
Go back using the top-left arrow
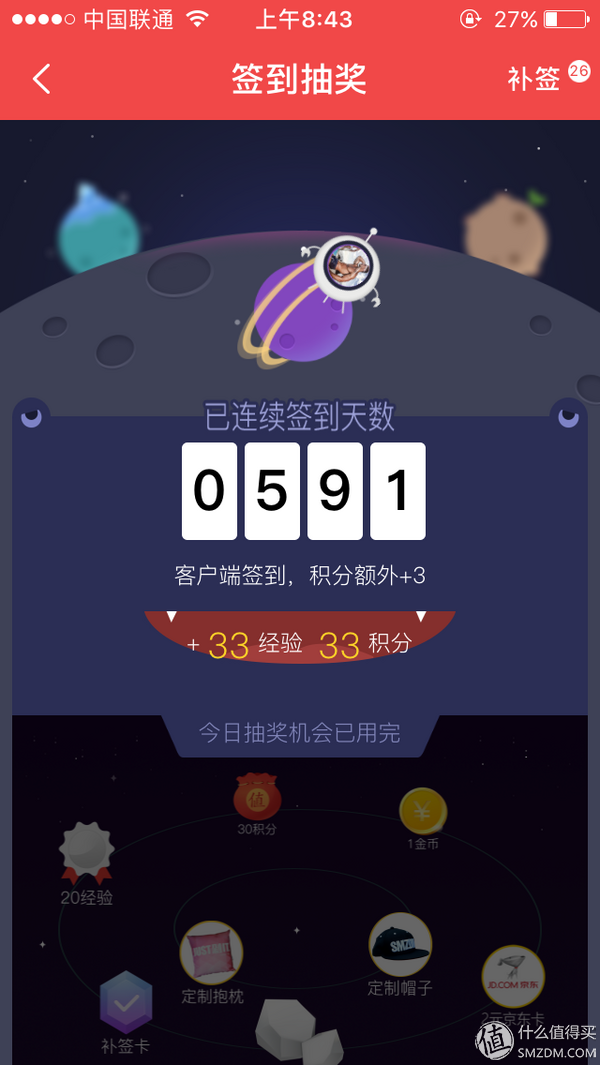click(x=42, y=80)
